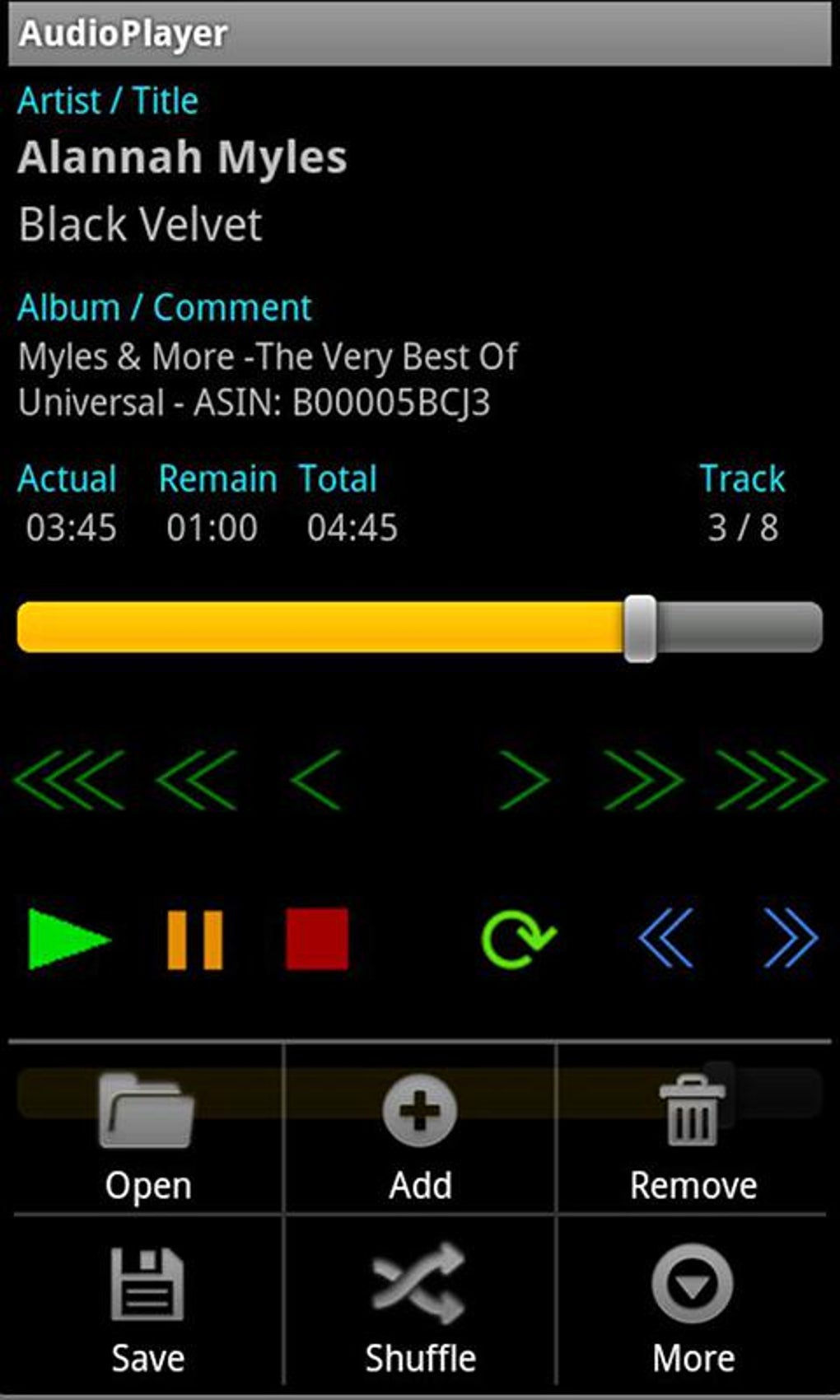Enable Shuffle from the menu

(x=420, y=1303)
